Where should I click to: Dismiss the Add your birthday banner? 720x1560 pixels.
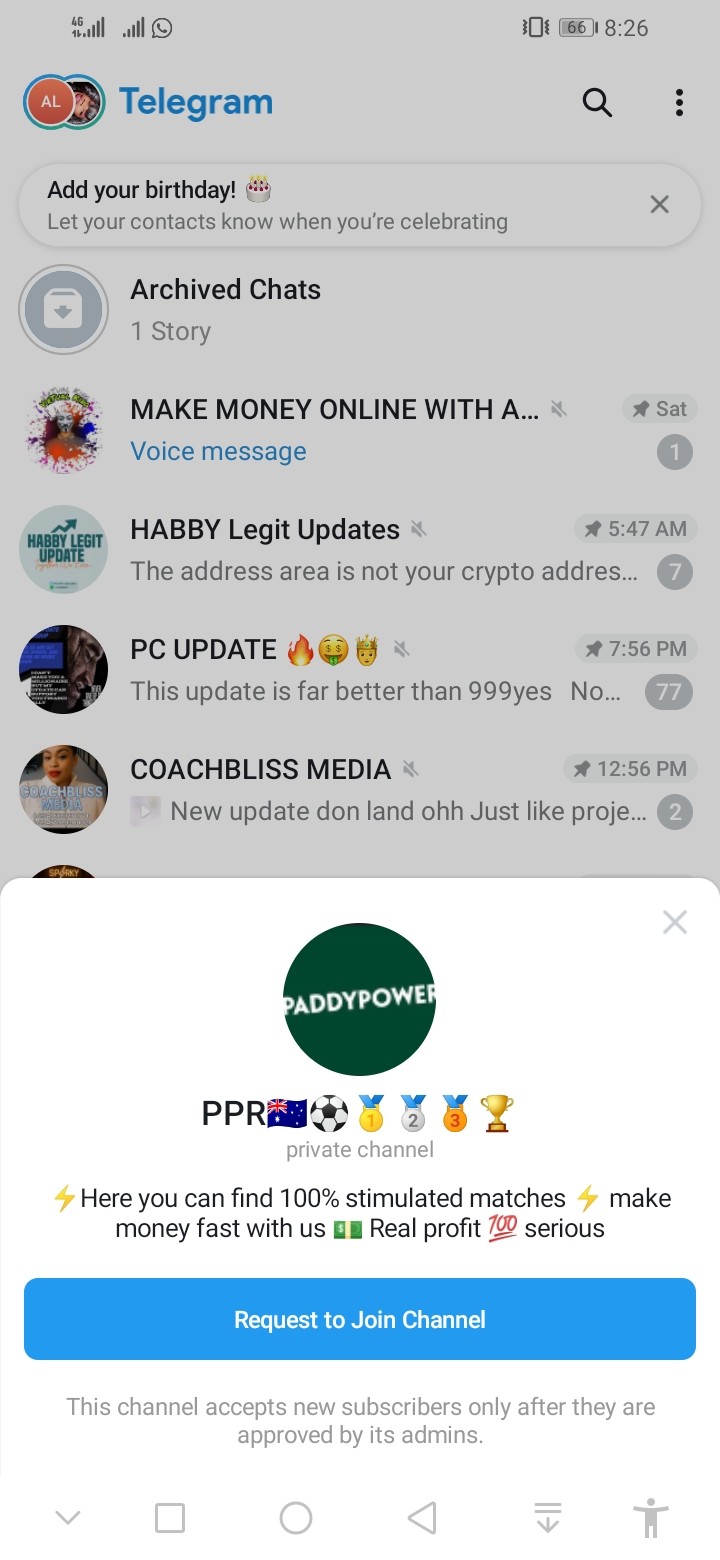click(659, 205)
